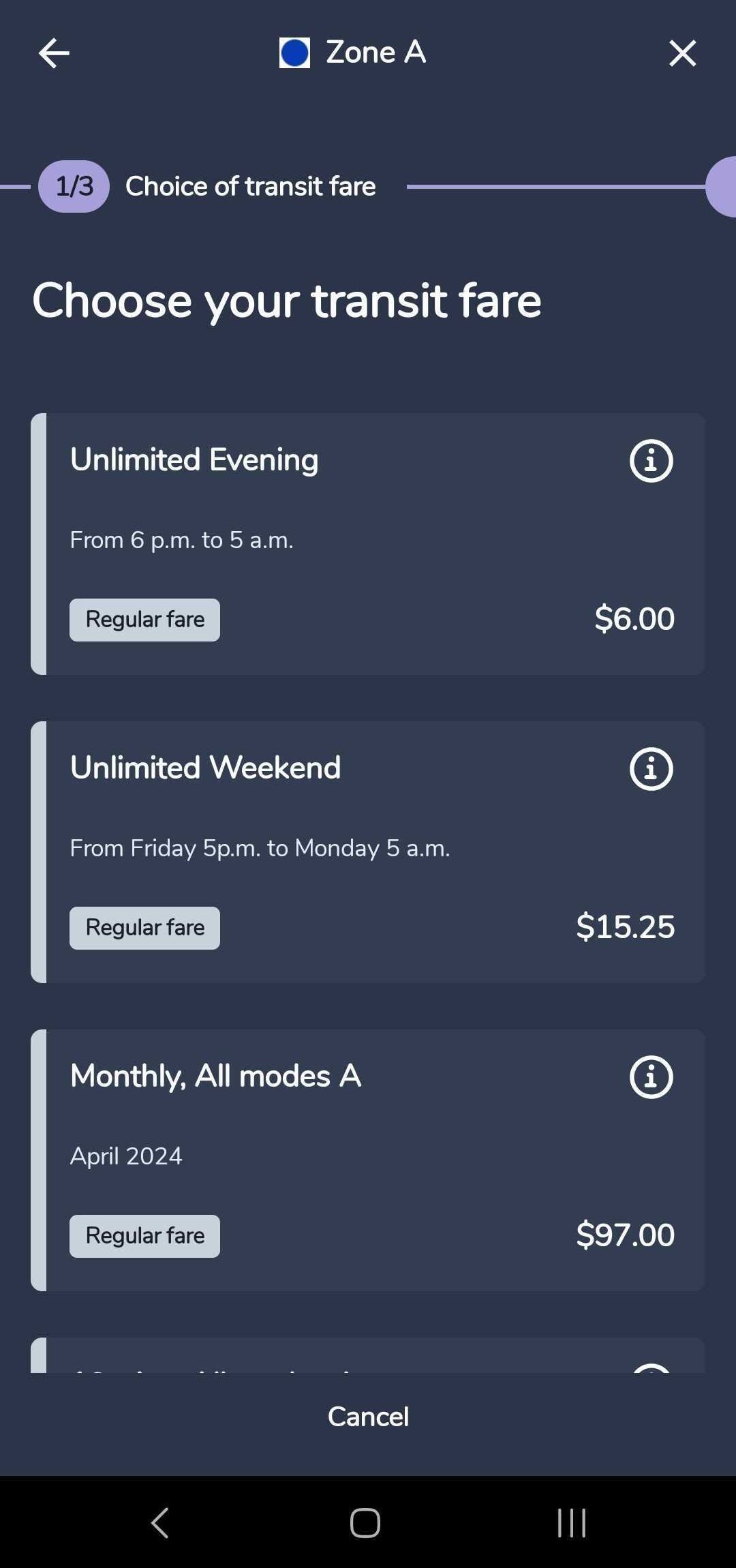Tap the 1/3 step indicator badge

coord(73,185)
